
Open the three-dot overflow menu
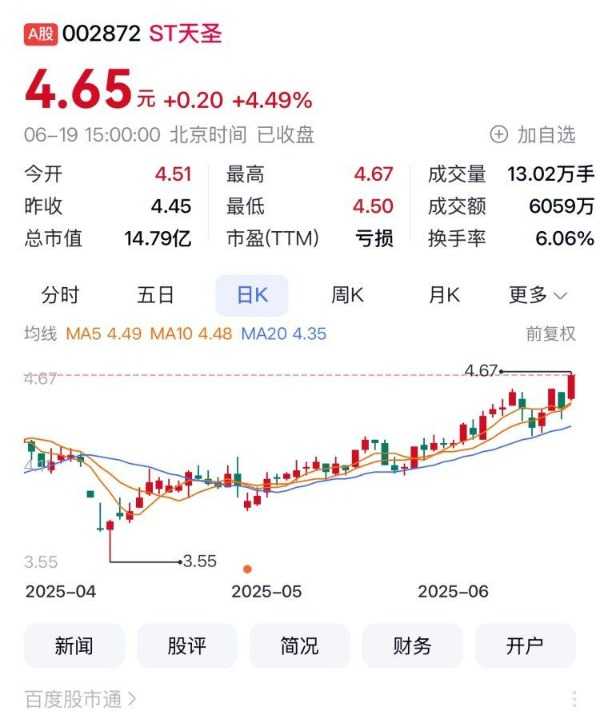tap(574, 699)
